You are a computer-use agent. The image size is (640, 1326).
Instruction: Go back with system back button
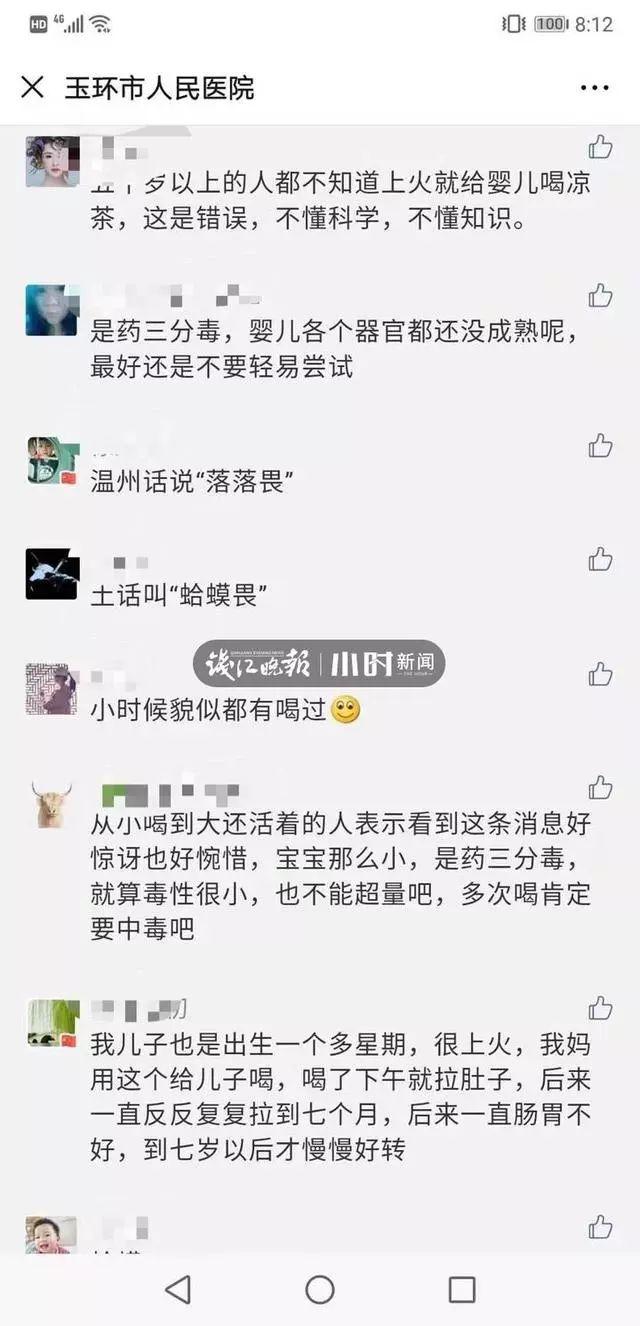(178, 1289)
